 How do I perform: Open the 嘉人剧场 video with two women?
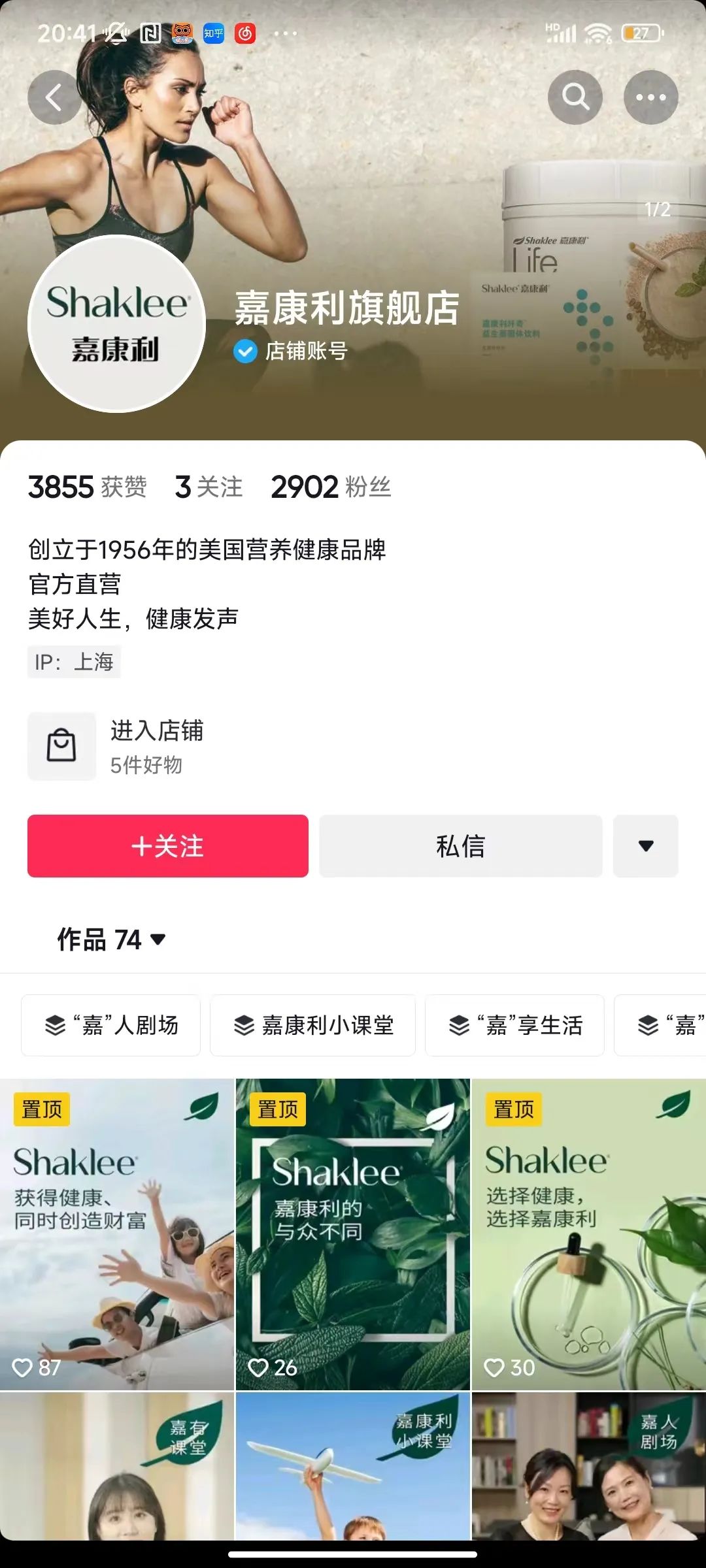tap(588, 1469)
